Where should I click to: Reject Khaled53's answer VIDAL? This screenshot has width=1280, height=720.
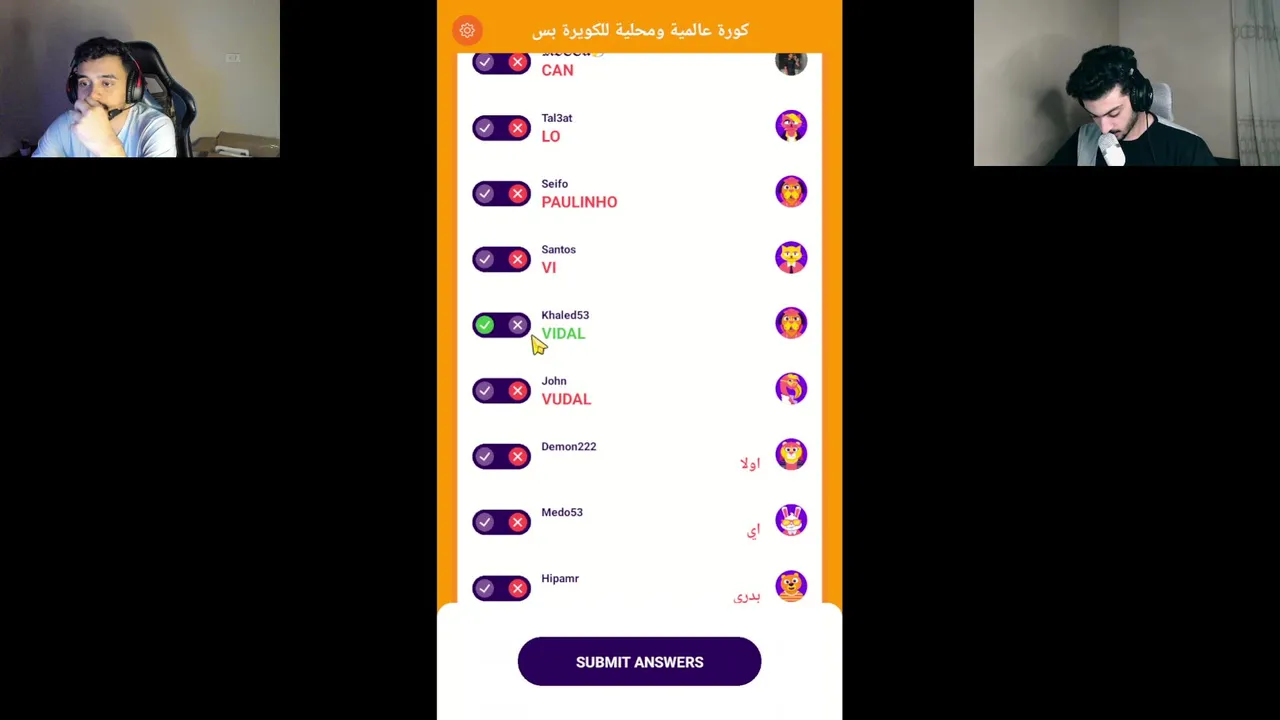(x=517, y=325)
